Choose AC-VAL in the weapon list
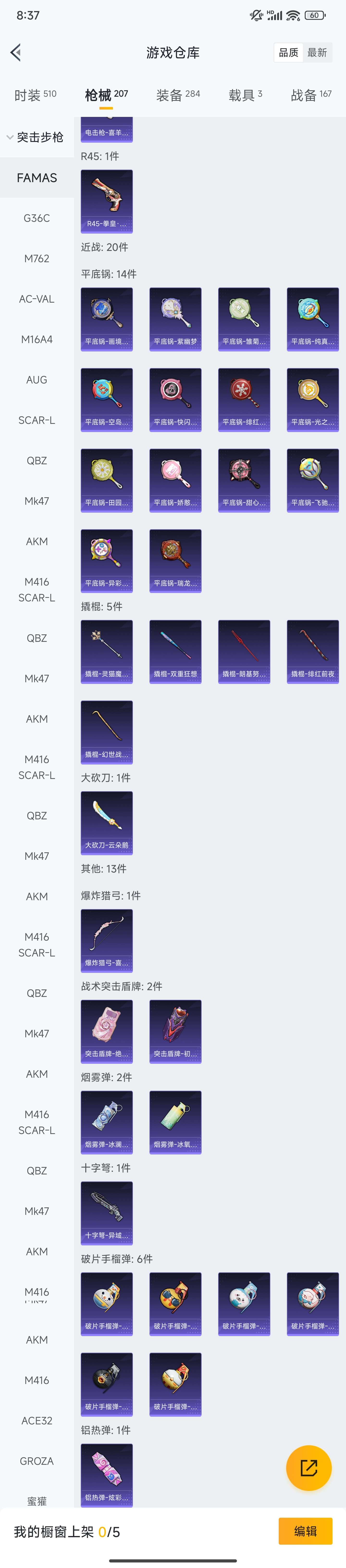The height and width of the screenshot is (1568, 346). click(x=37, y=299)
